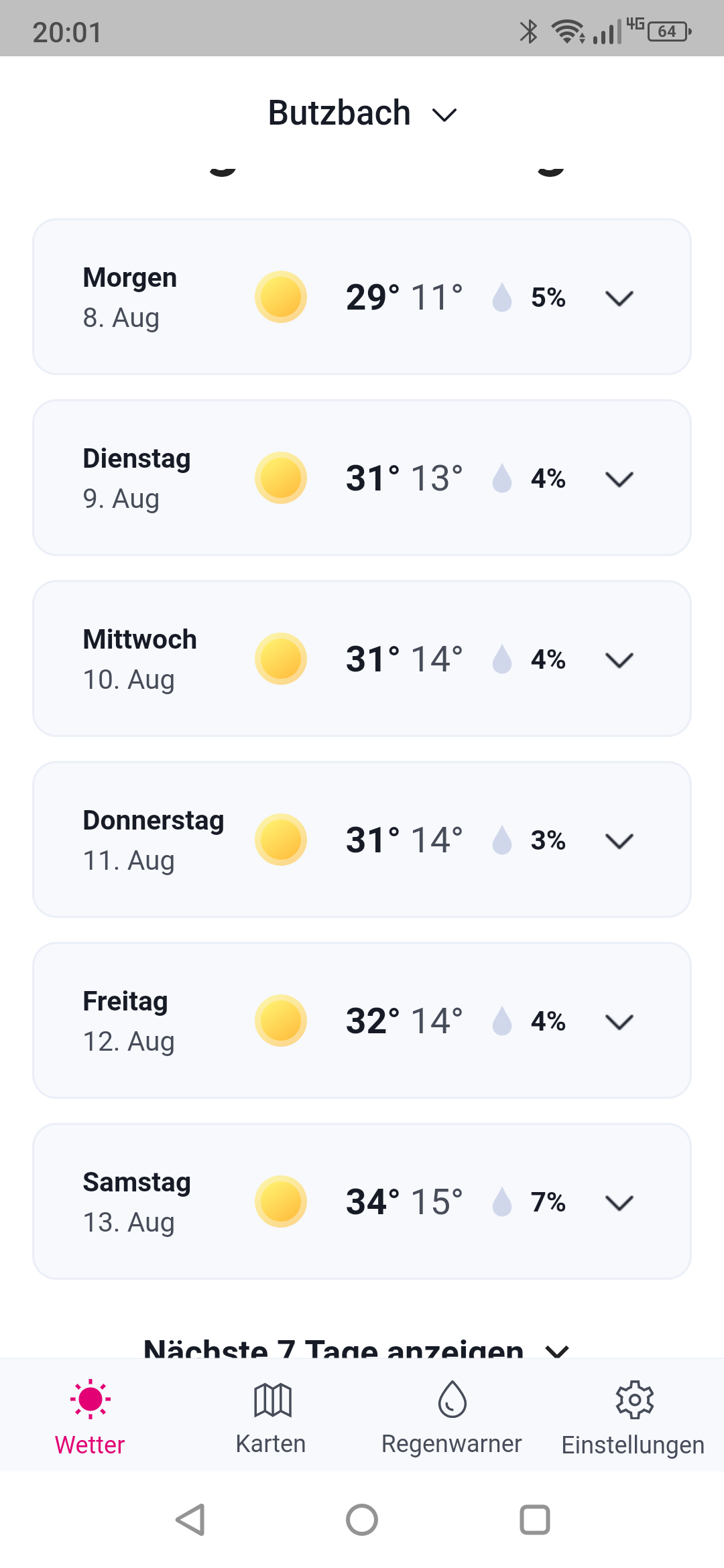Open the Butzbach location dropdown
724x1568 pixels.
[x=362, y=113]
